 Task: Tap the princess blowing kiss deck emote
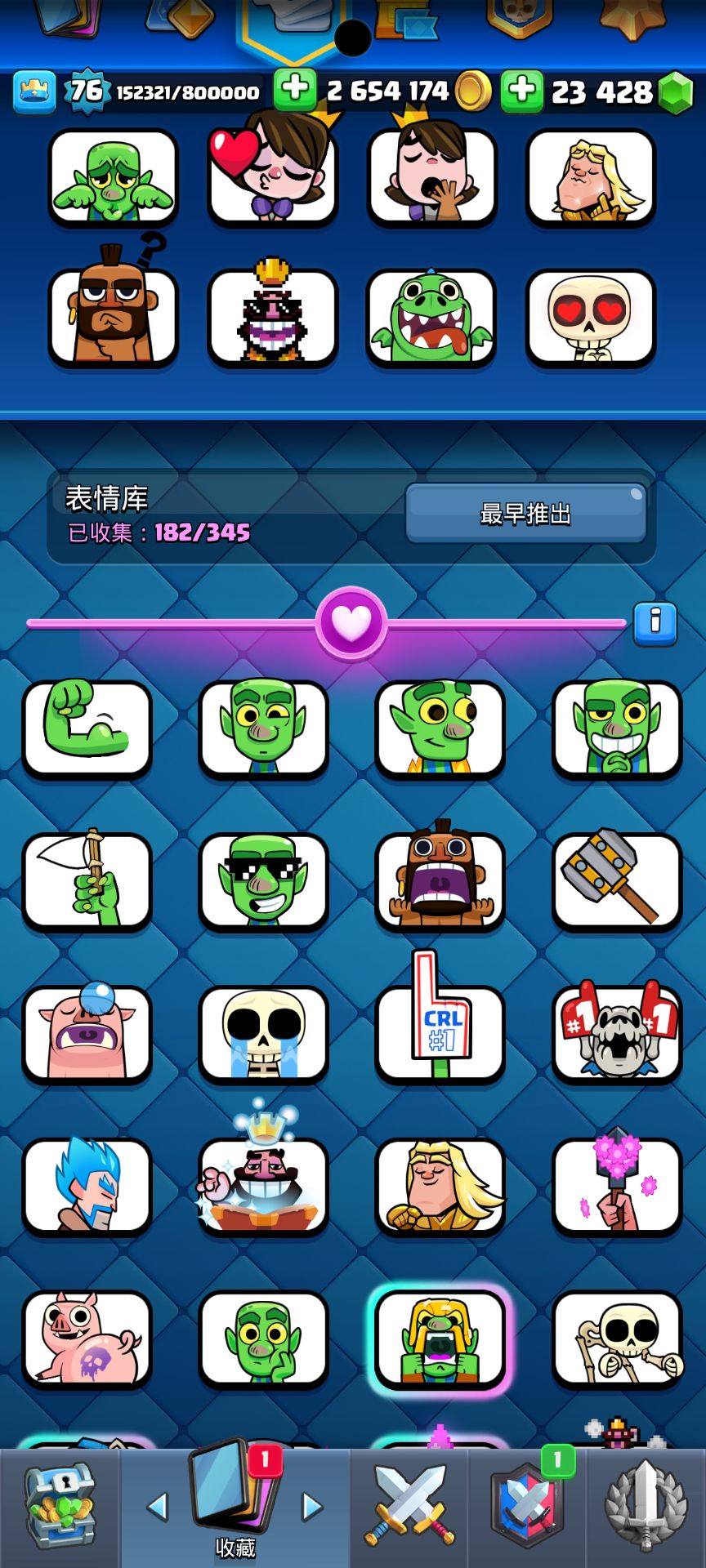point(272,175)
